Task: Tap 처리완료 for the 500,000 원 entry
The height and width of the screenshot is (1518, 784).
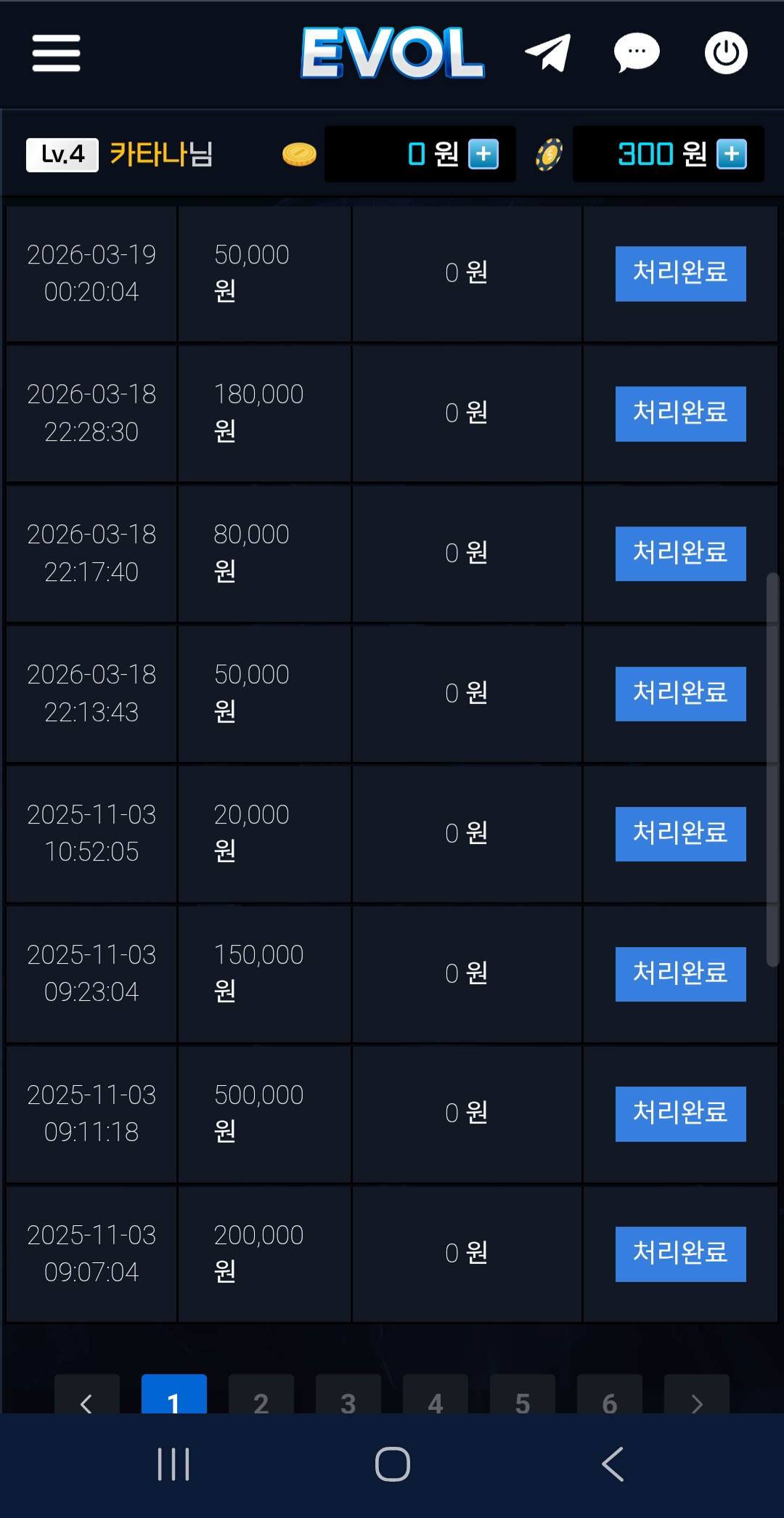Action: point(680,1113)
